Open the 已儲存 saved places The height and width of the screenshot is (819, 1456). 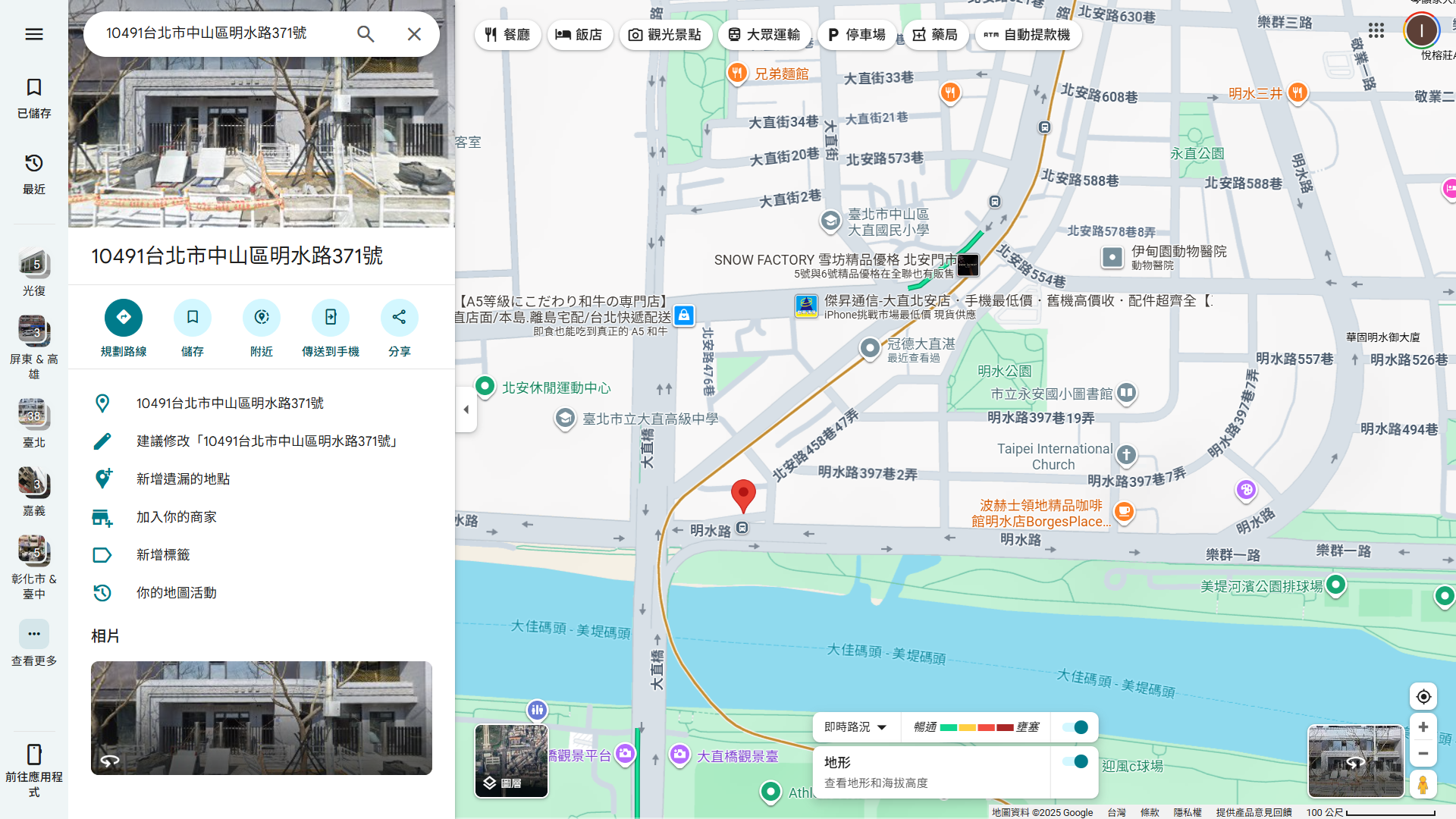[34, 98]
